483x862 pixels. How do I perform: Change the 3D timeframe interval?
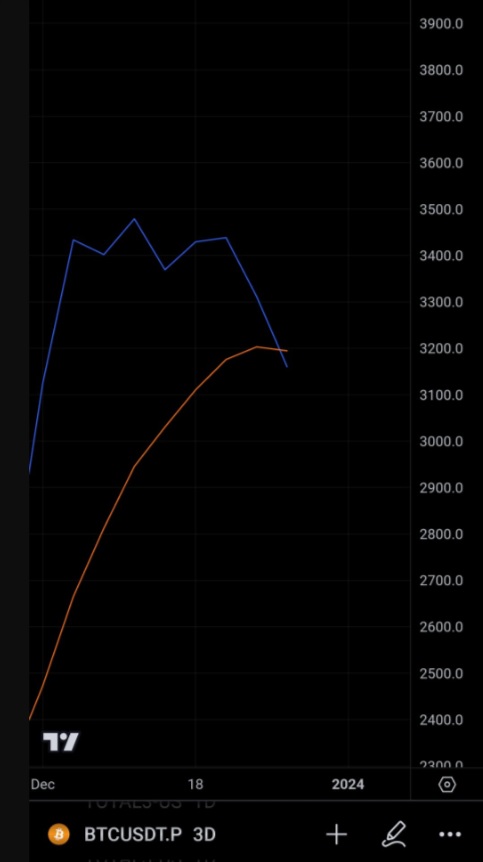[x=204, y=835]
